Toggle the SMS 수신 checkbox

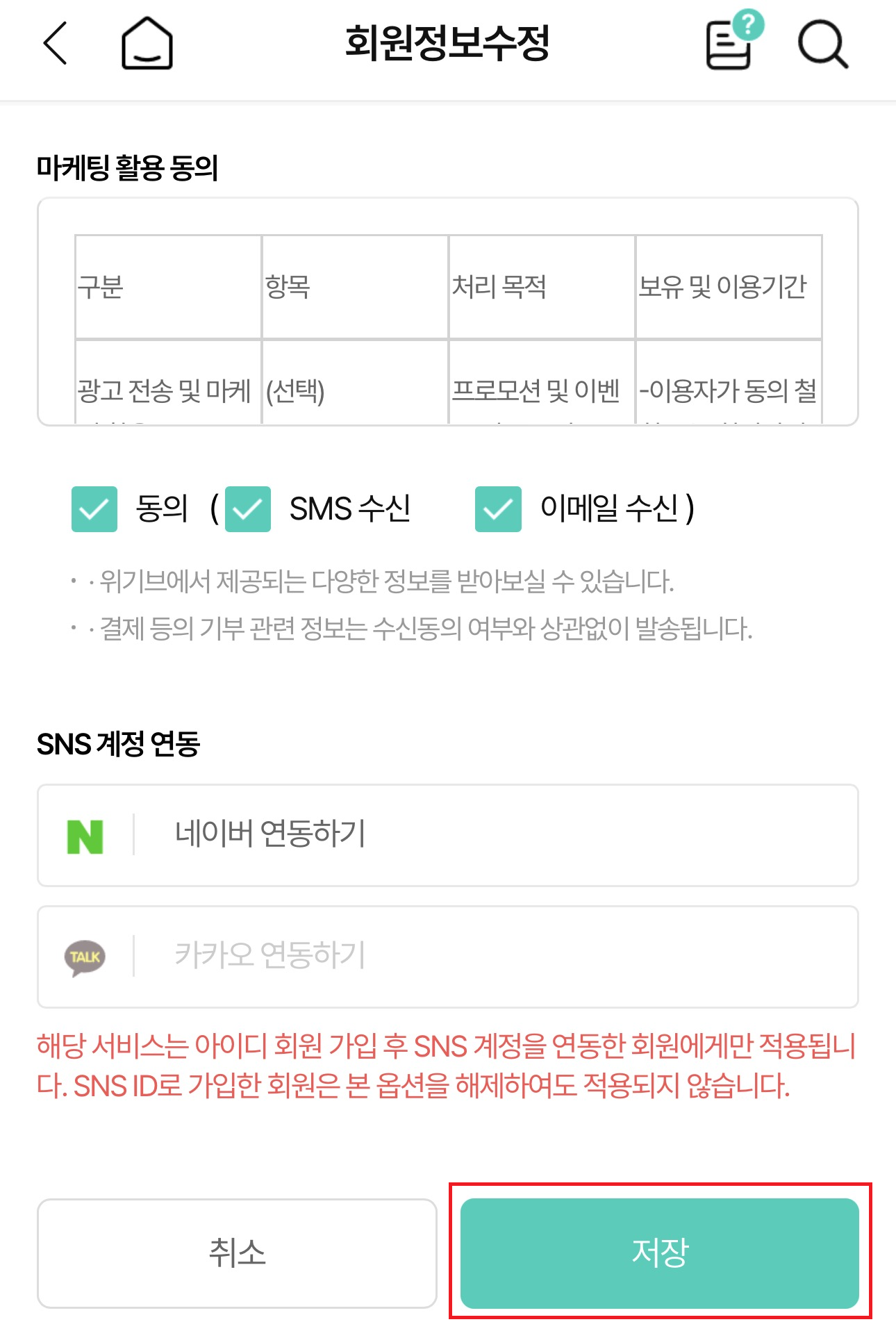click(x=248, y=509)
